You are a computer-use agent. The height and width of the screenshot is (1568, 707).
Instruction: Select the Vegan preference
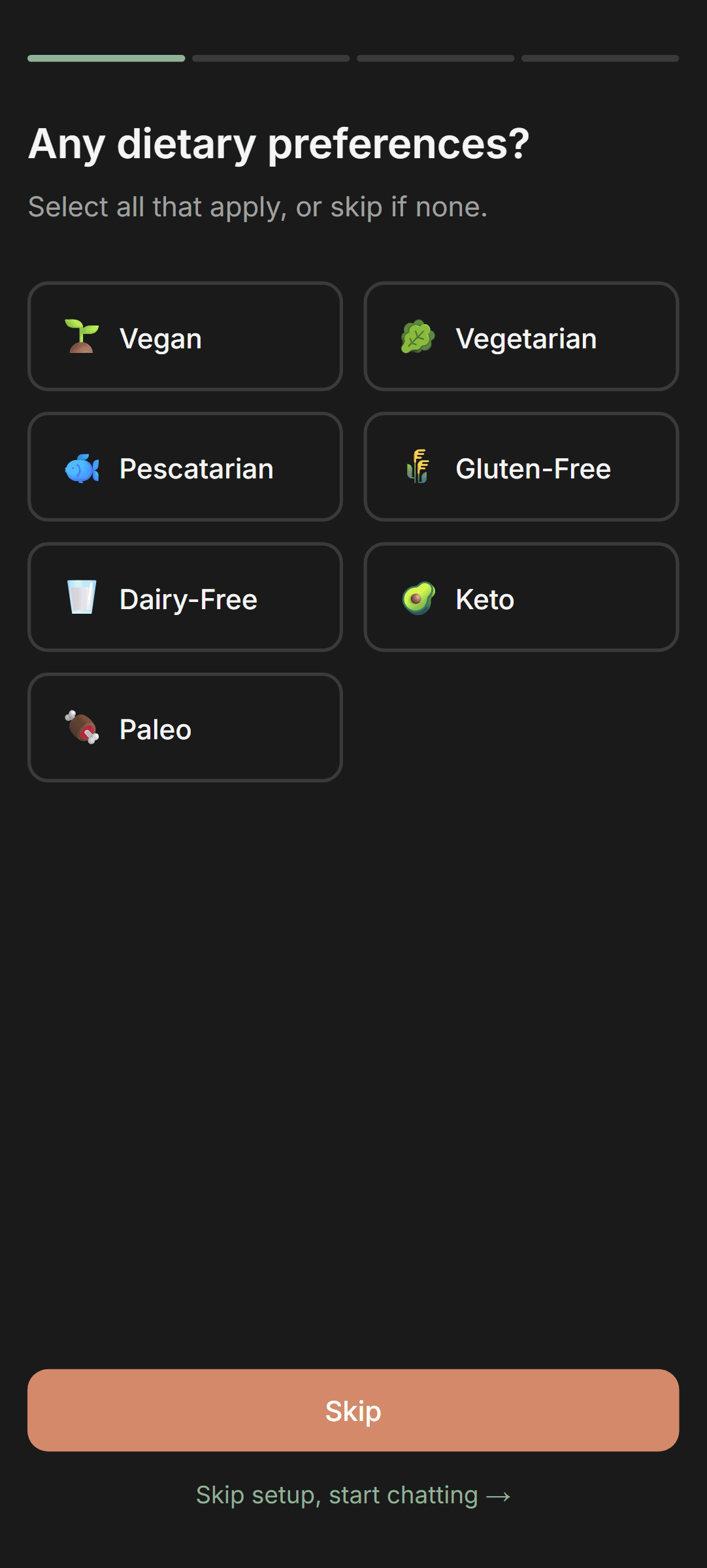click(184, 337)
